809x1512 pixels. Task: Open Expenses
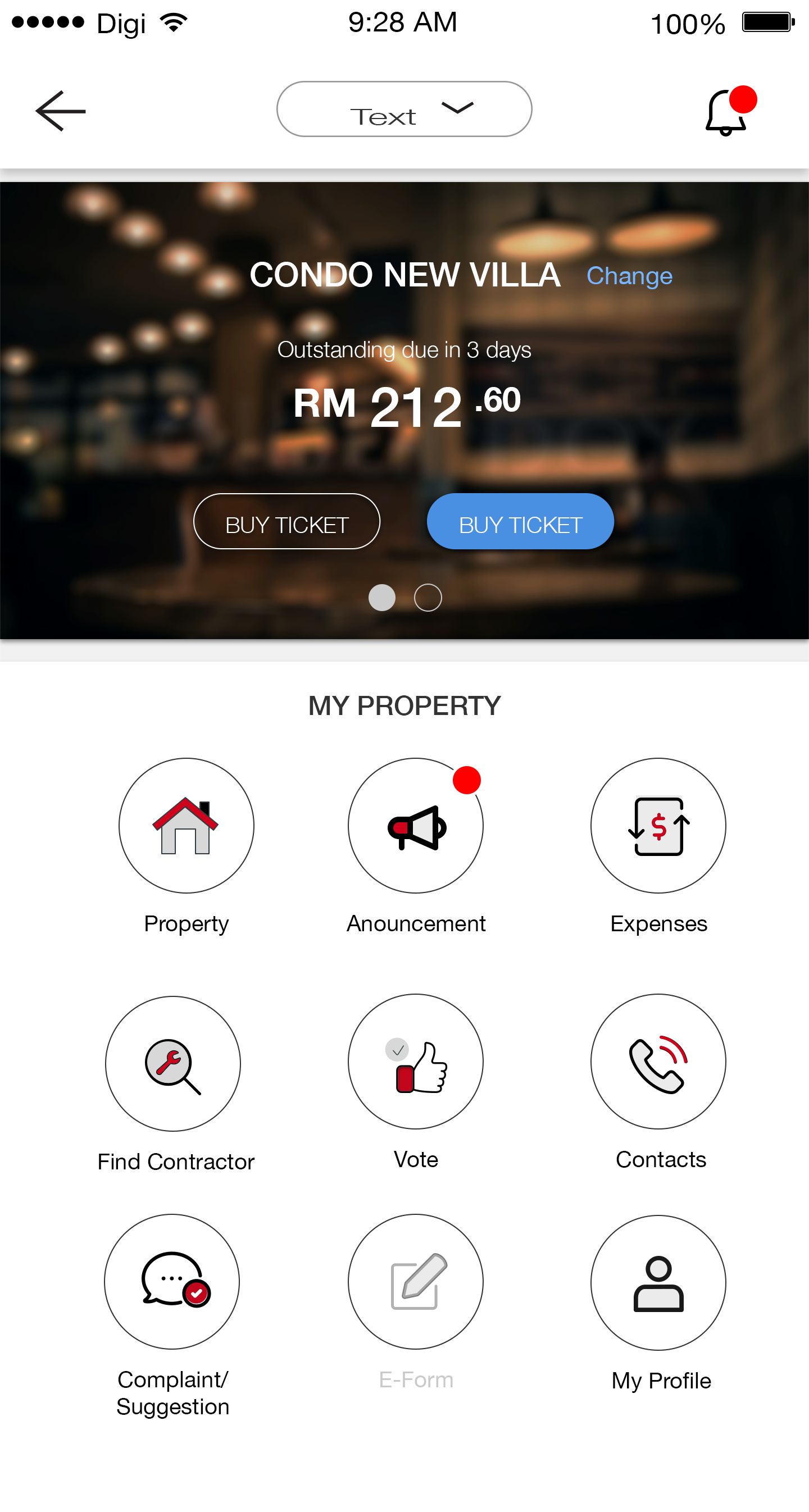pyautogui.click(x=658, y=826)
